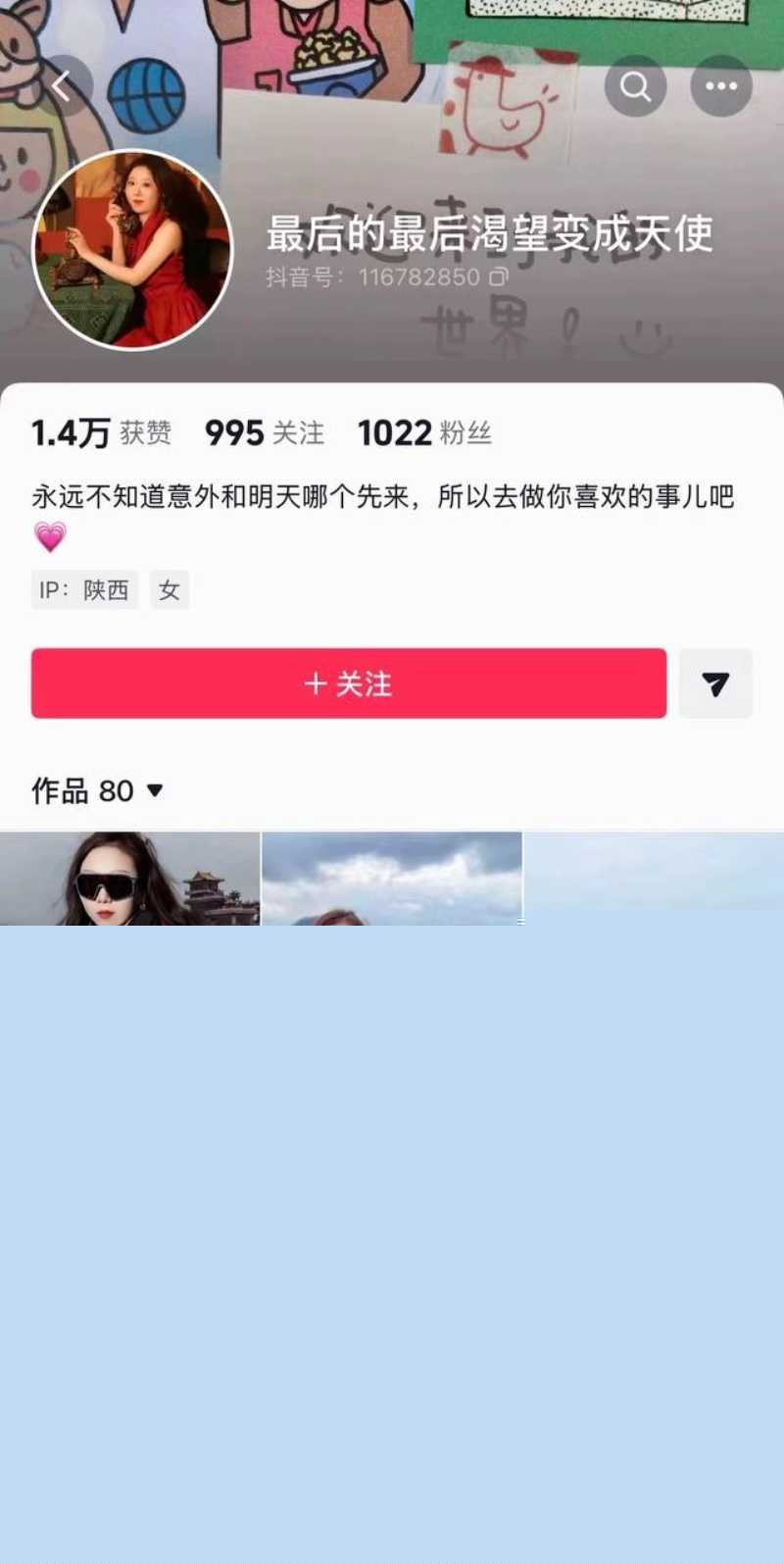Expand the 作品 80 sorting dropdown
784x1564 pixels.
[156, 790]
